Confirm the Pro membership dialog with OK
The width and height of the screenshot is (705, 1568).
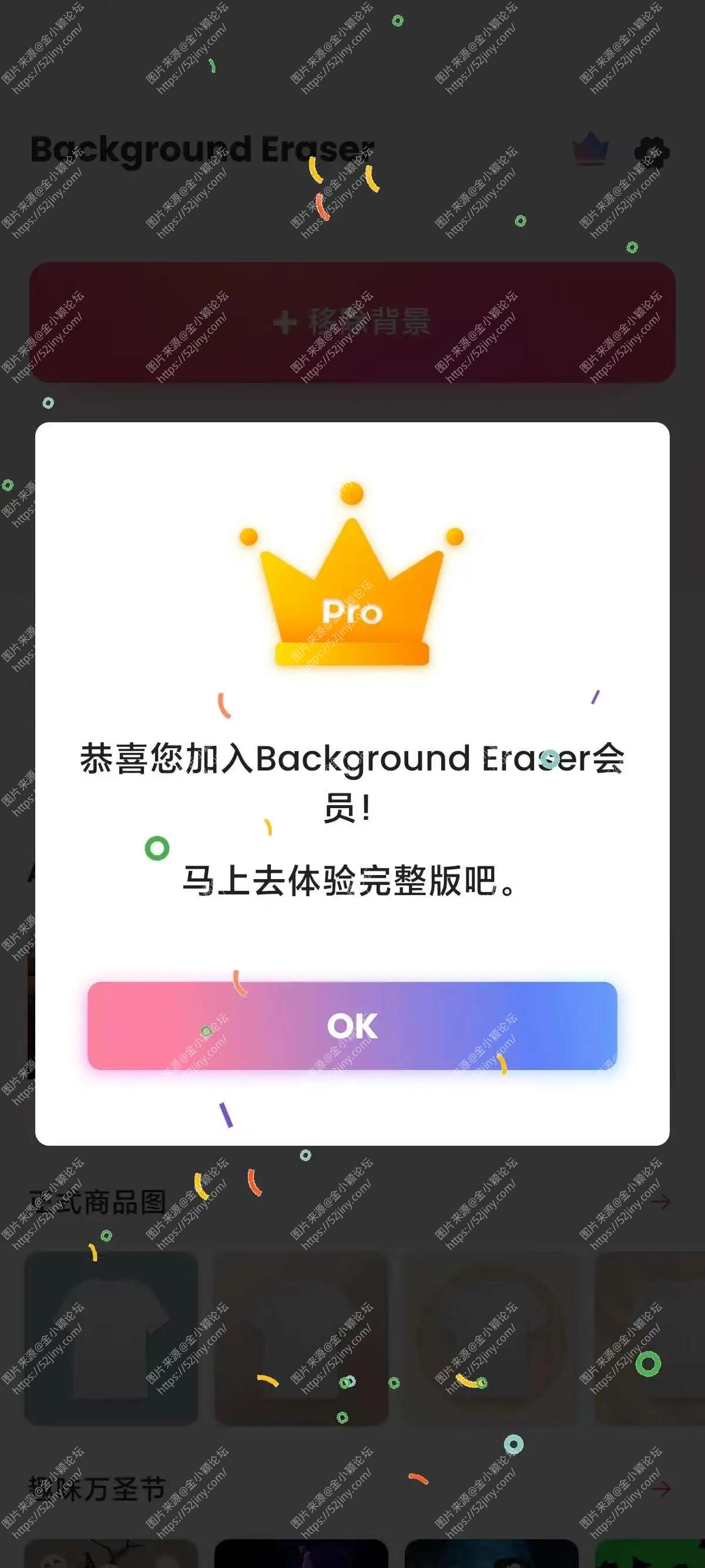point(352,1025)
